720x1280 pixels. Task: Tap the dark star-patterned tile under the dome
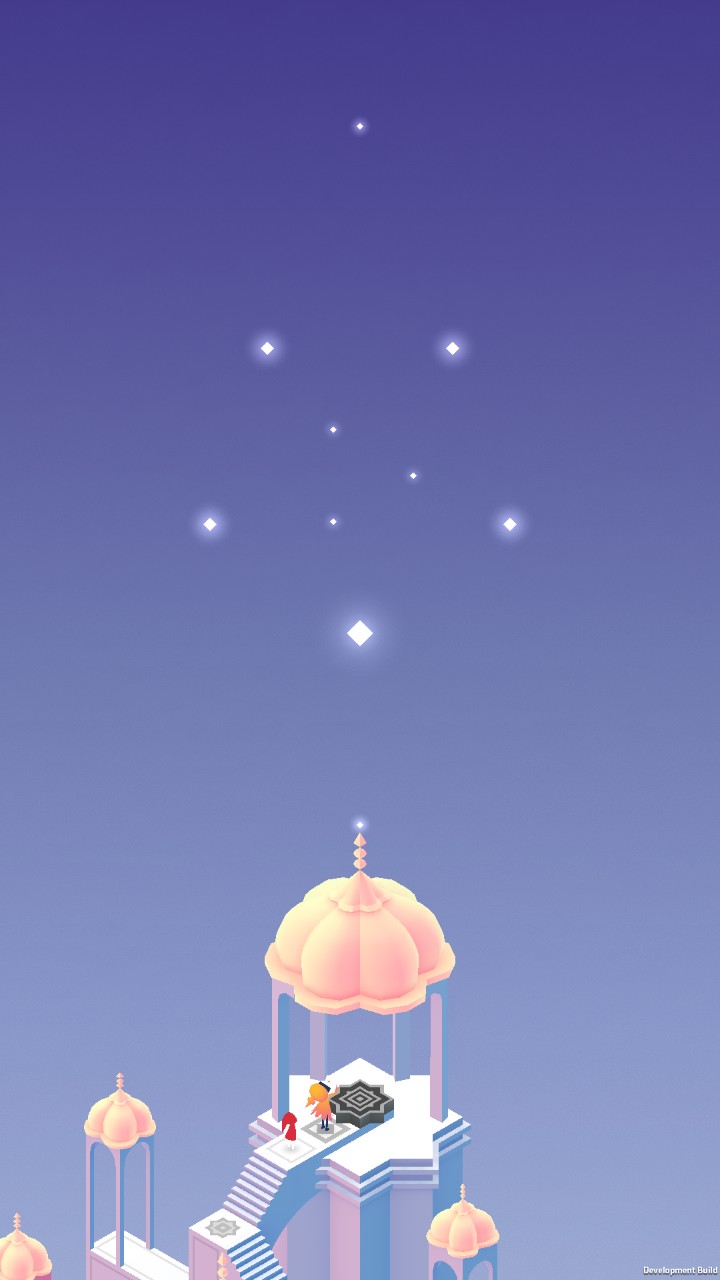361,1100
